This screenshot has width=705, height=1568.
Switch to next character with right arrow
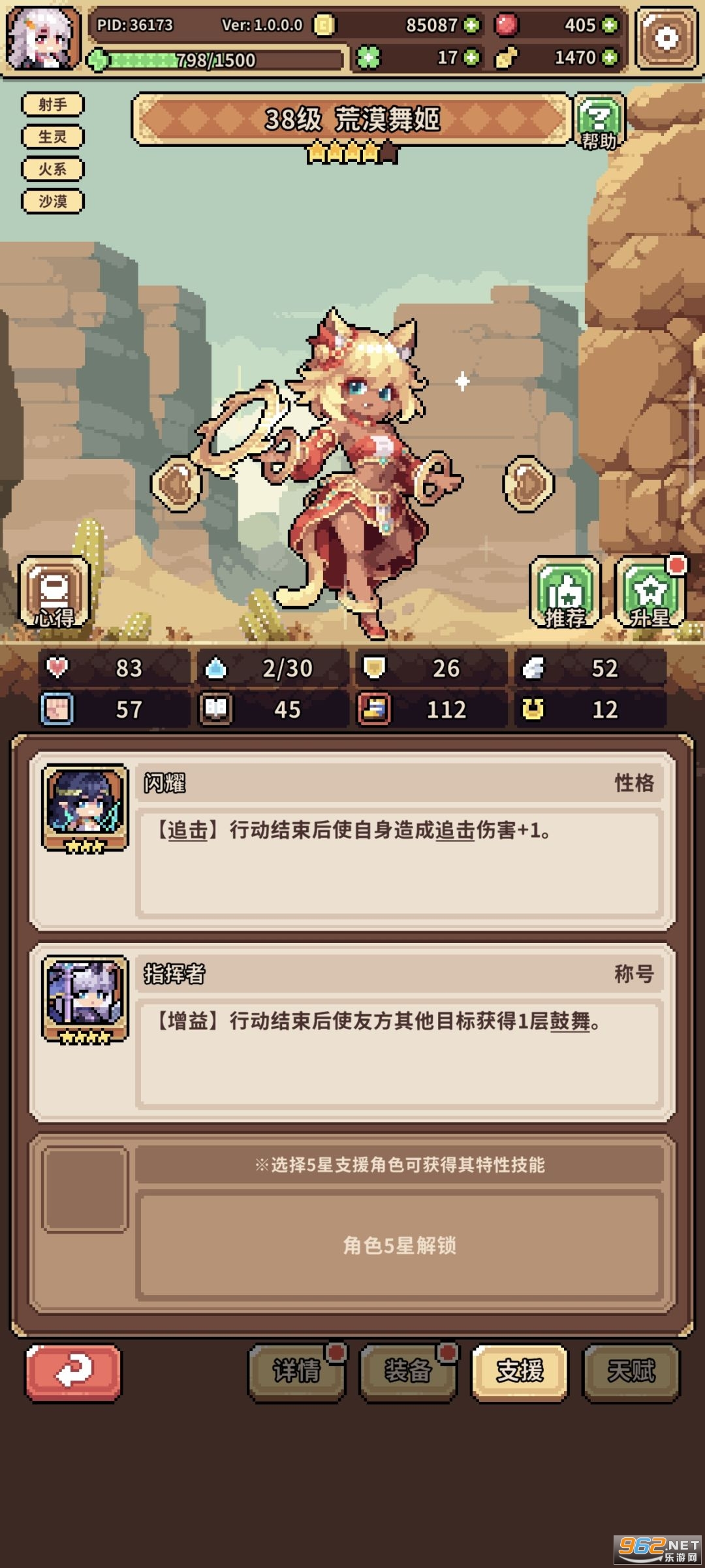tap(528, 484)
